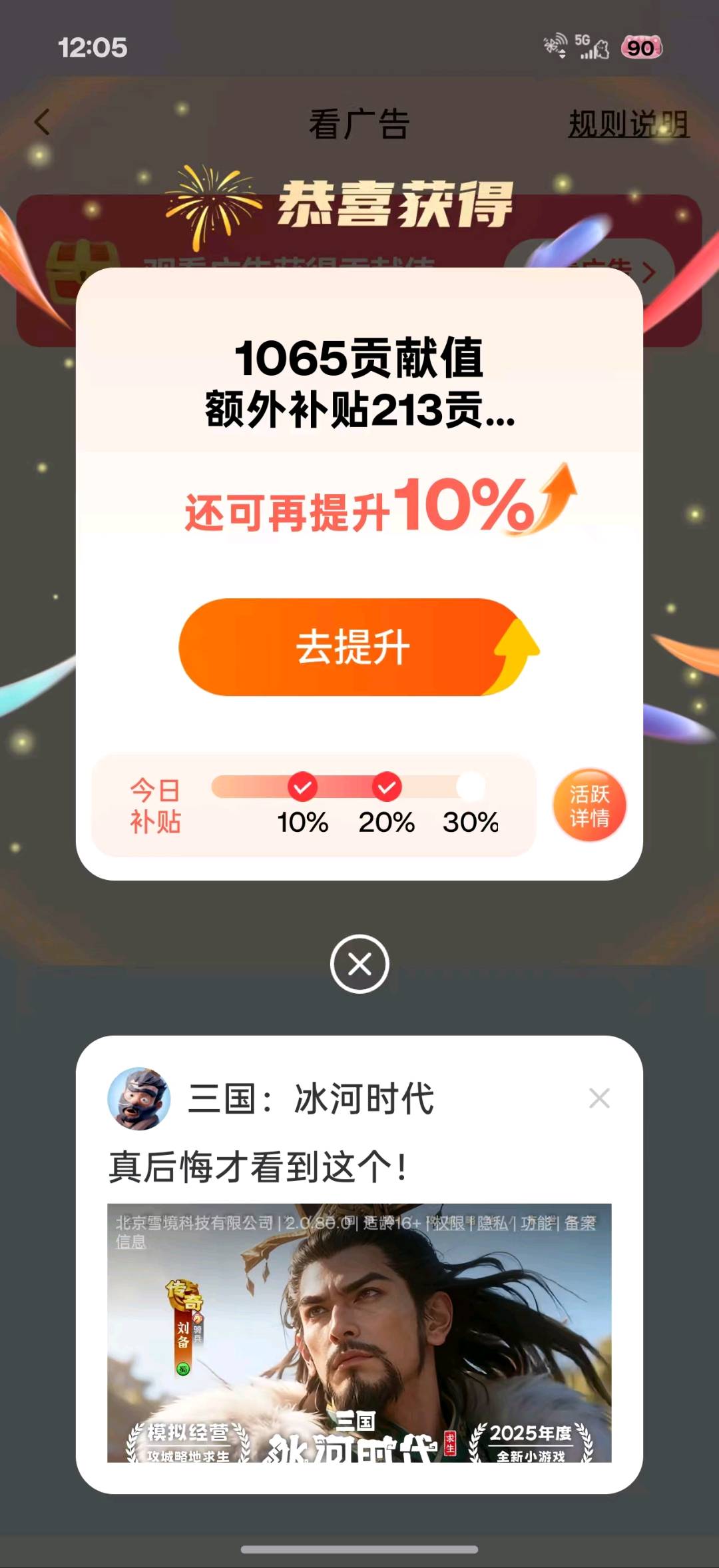Tap the circular 活跃详情 badge icon
Screen dimensions: 719x1568
coord(589,805)
